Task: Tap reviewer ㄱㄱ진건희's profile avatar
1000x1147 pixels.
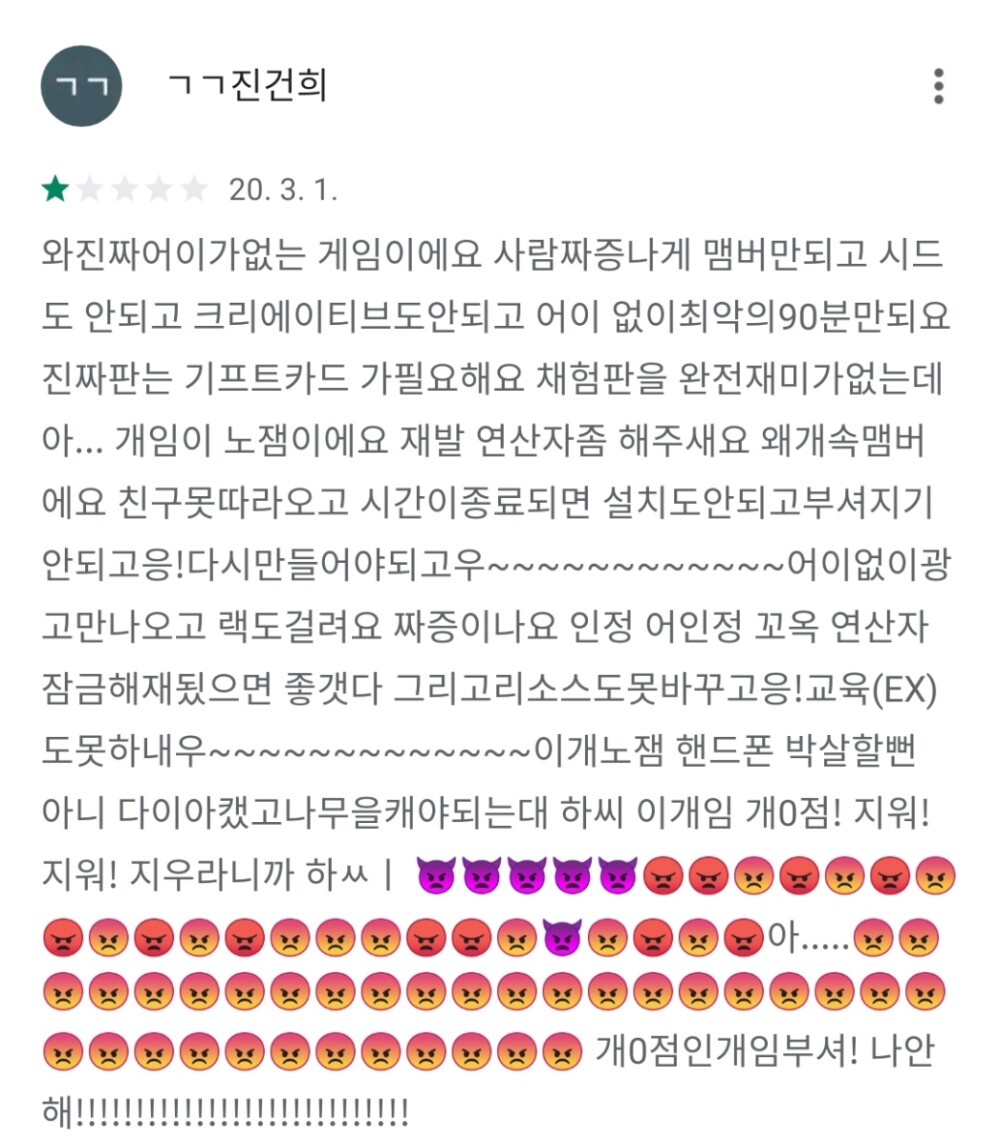Action: (81, 86)
